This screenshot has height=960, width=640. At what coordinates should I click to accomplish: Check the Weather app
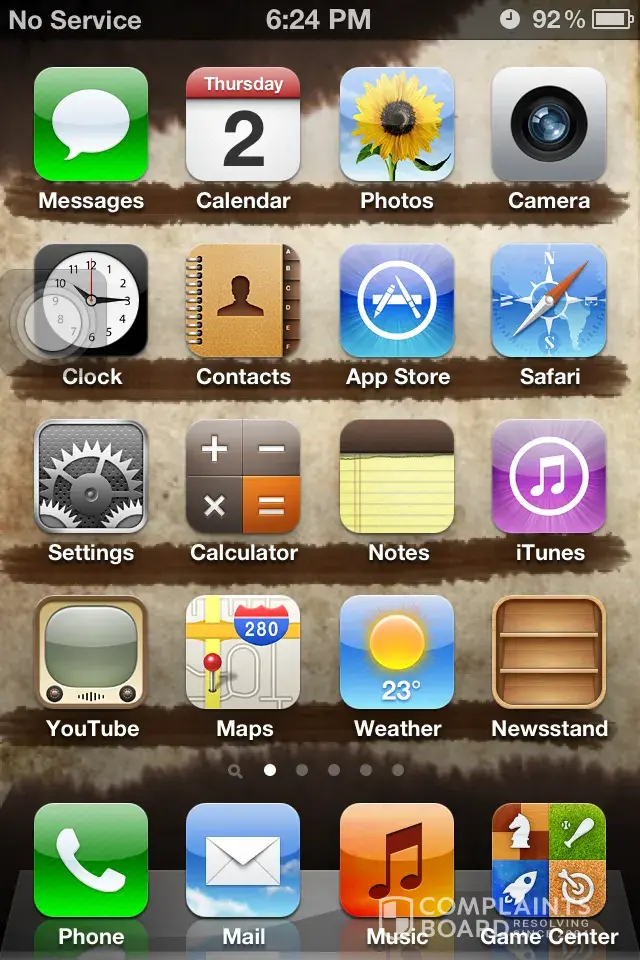397,653
